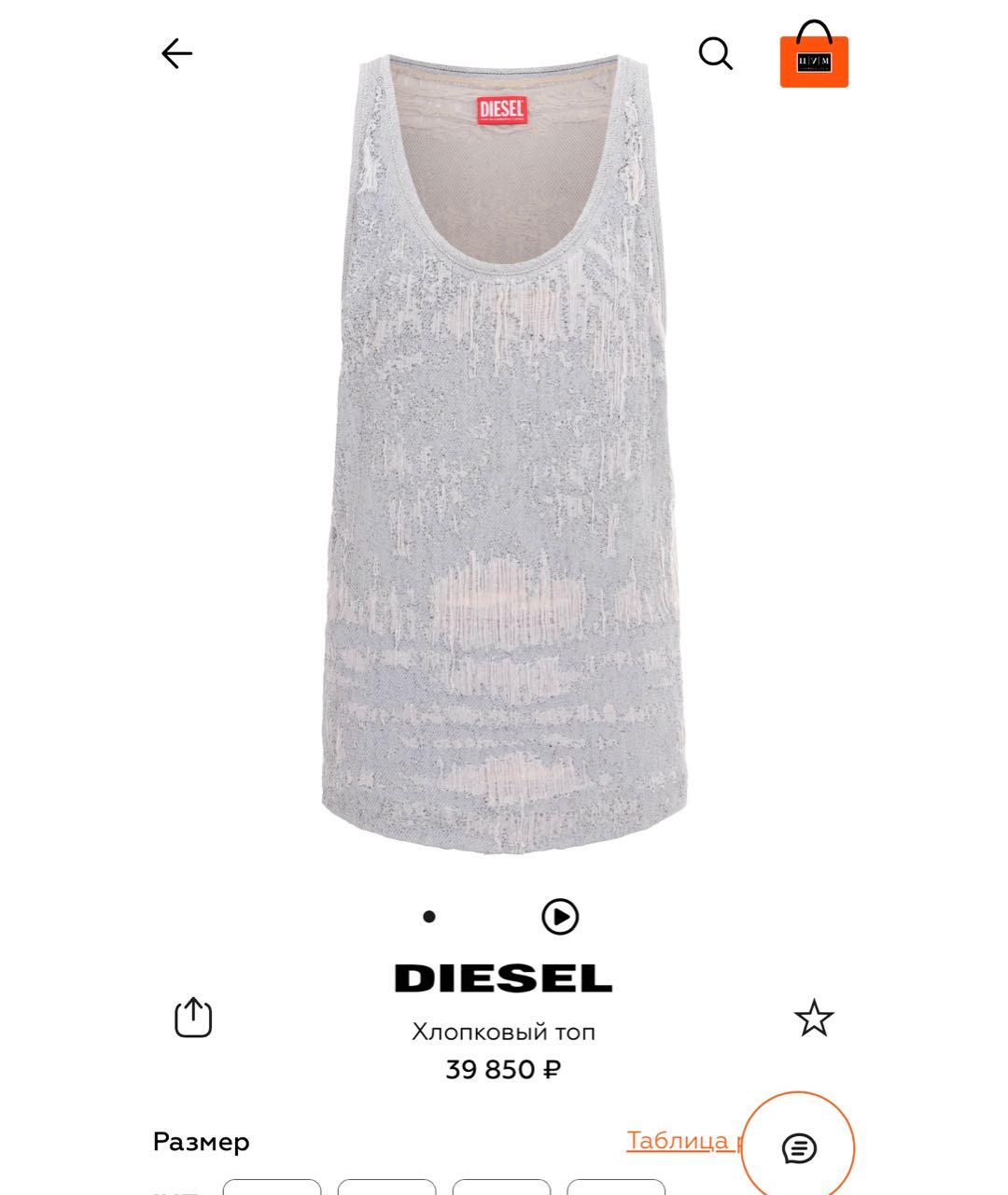Select the active carousel dot
Image resolution: width=1008 pixels, height=1195 pixels.
pyautogui.click(x=430, y=917)
